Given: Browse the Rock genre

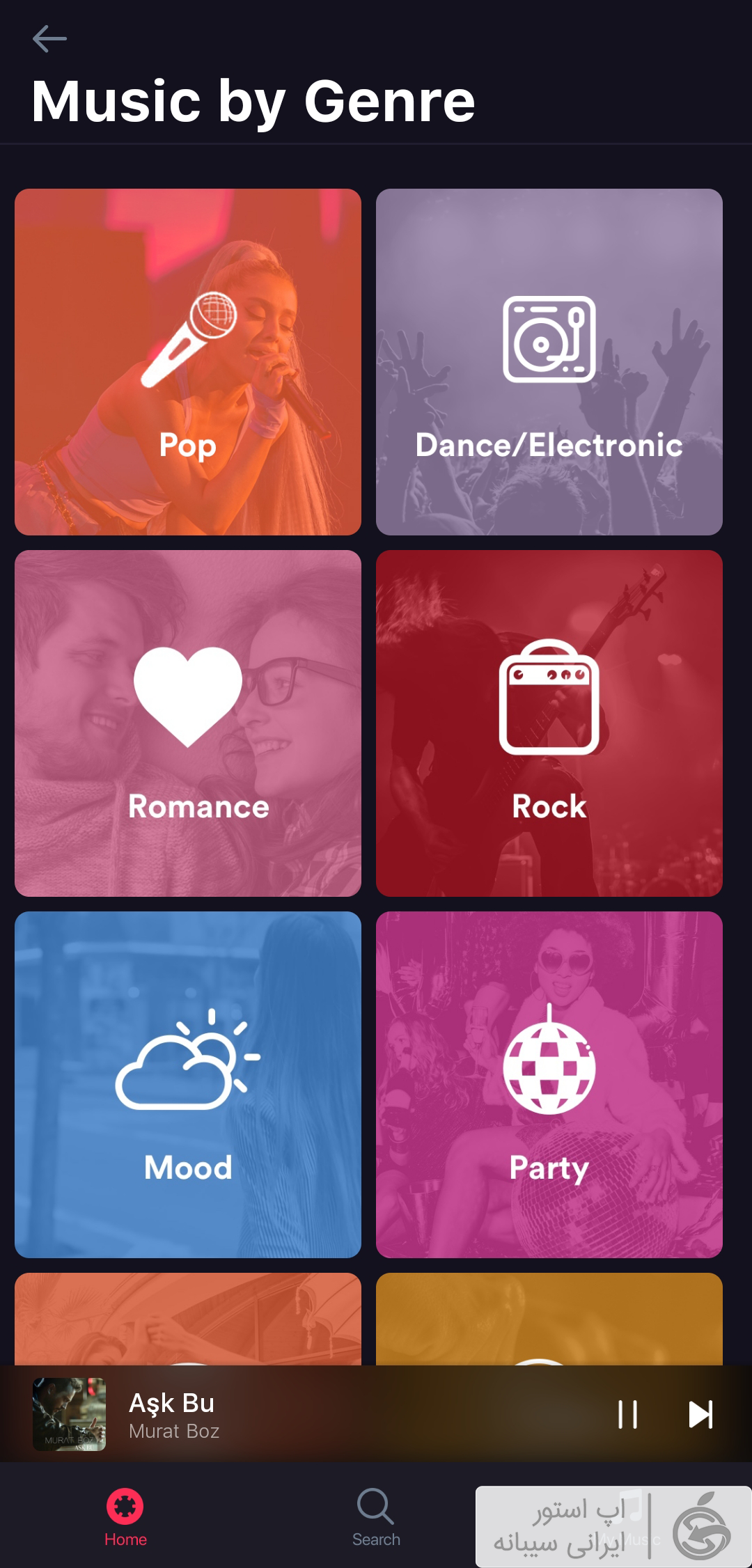Looking at the screenshot, I should [549, 723].
